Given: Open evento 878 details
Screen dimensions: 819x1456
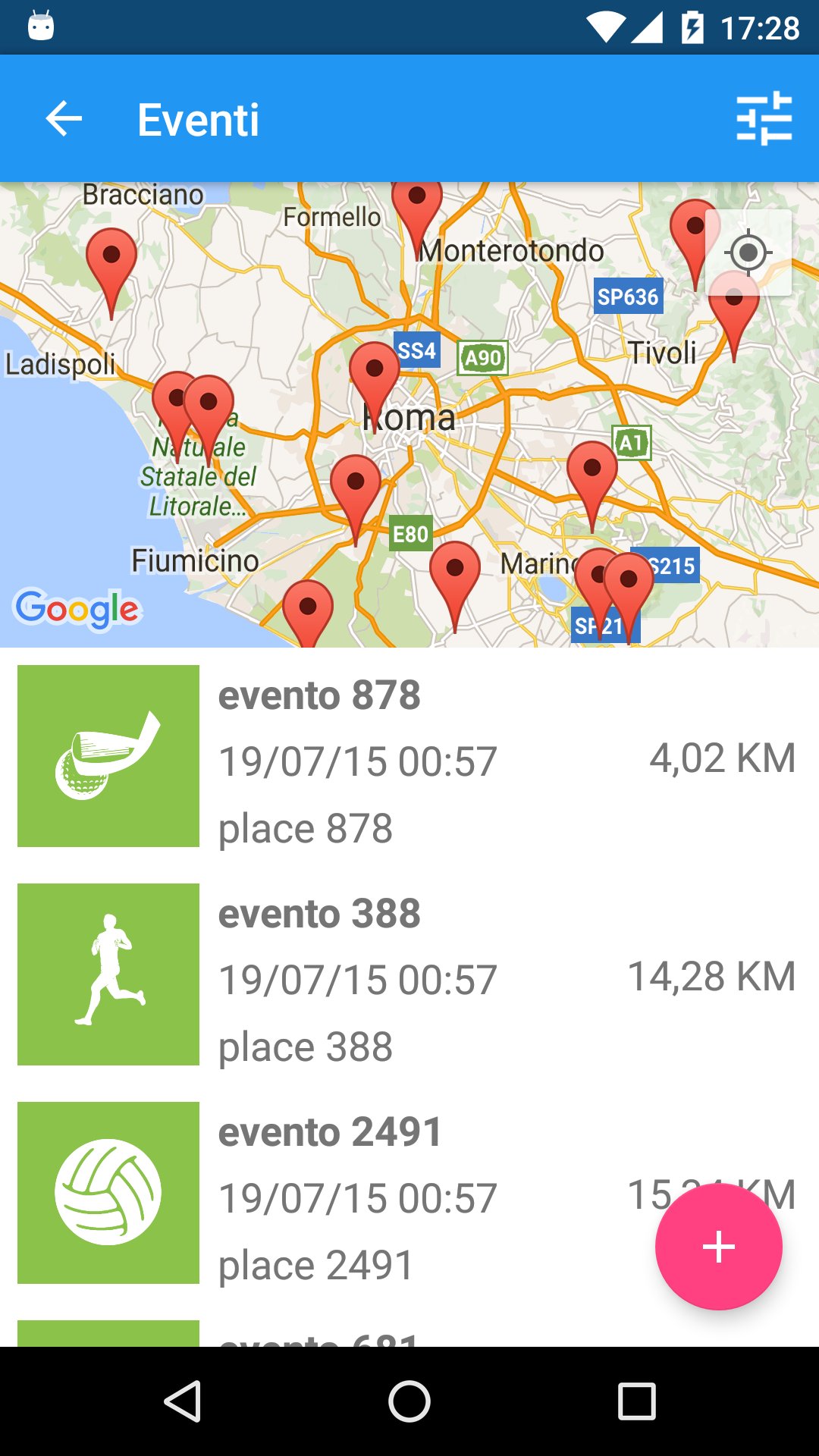Looking at the screenshot, I should tap(409, 757).
